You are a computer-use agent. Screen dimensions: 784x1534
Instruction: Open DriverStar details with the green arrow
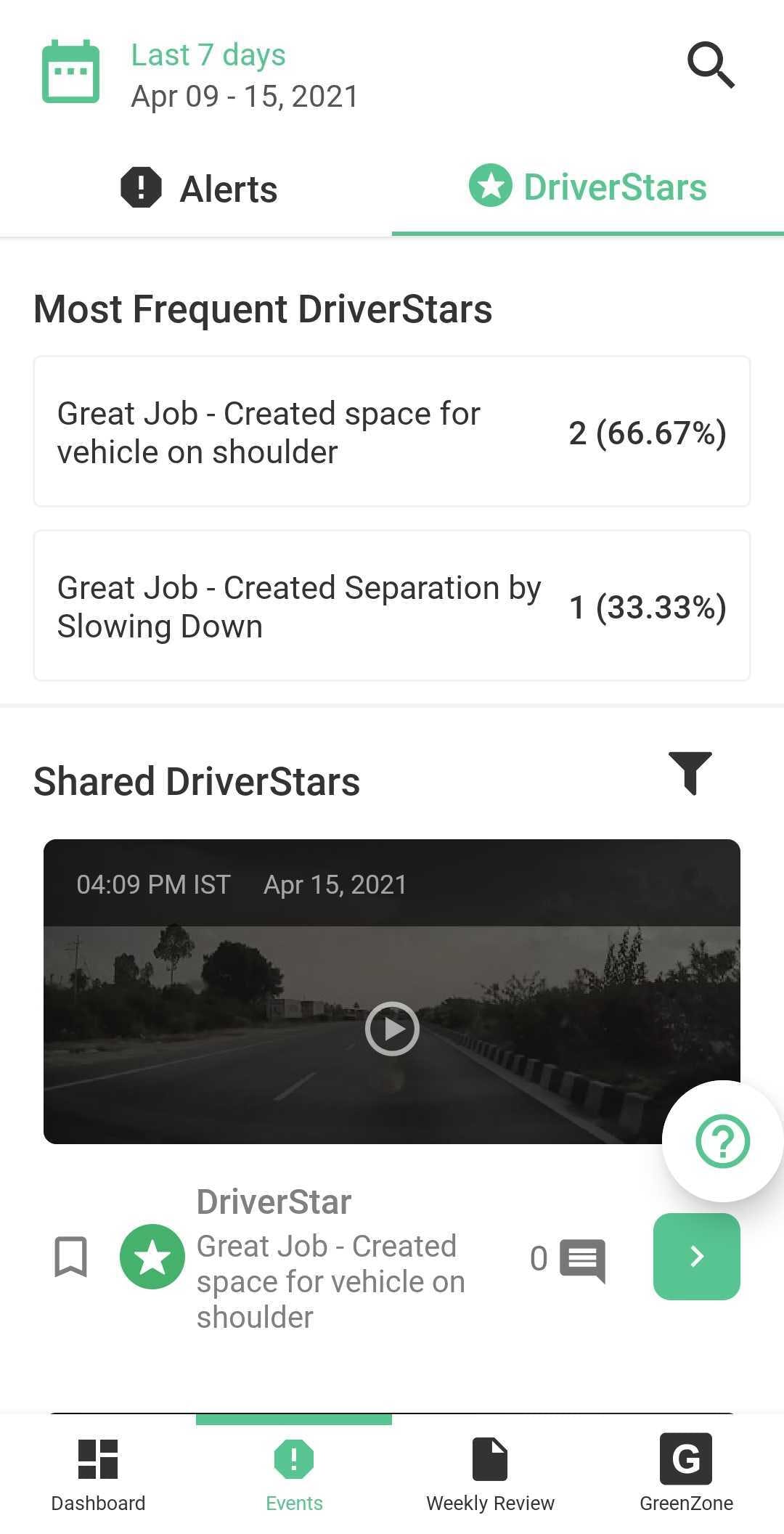coord(696,1257)
